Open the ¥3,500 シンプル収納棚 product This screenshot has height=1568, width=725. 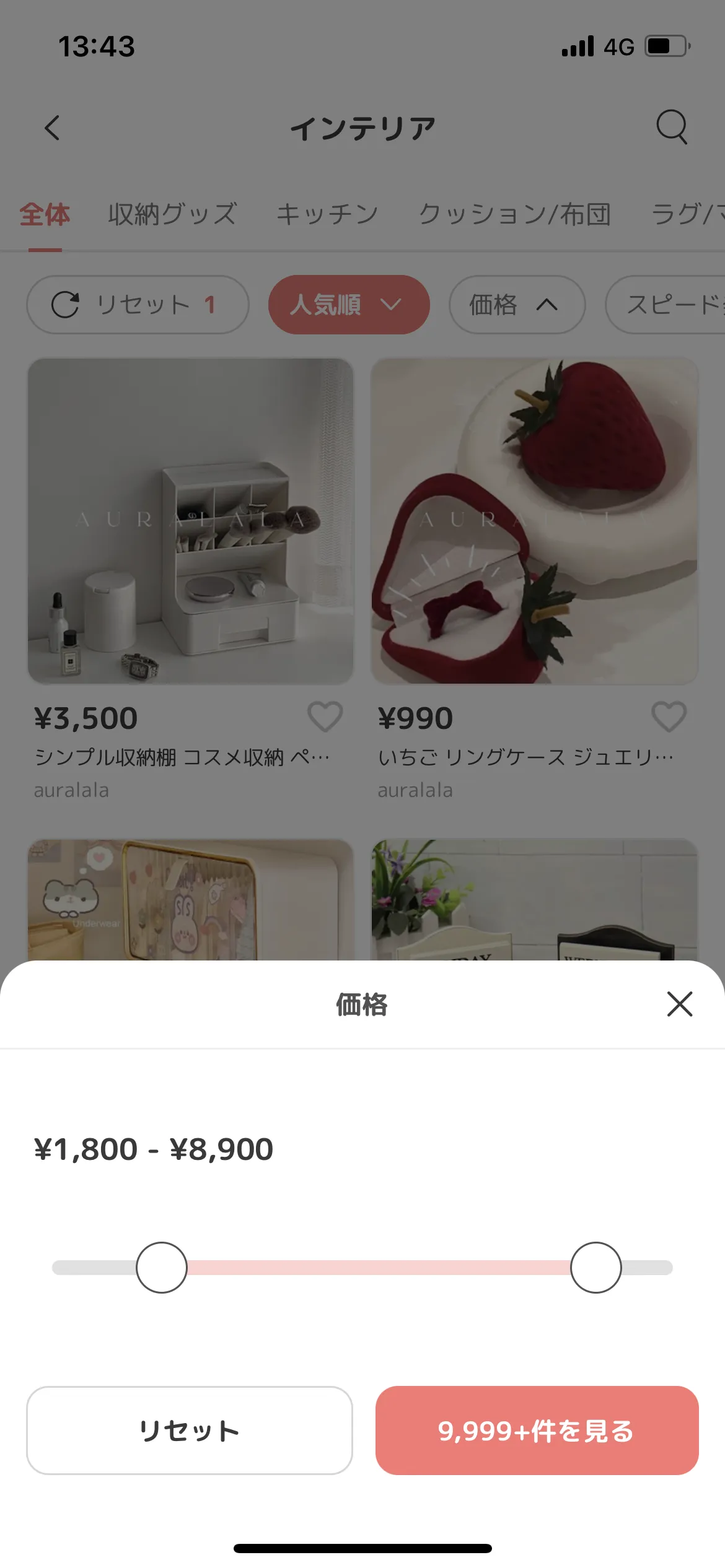[190, 521]
